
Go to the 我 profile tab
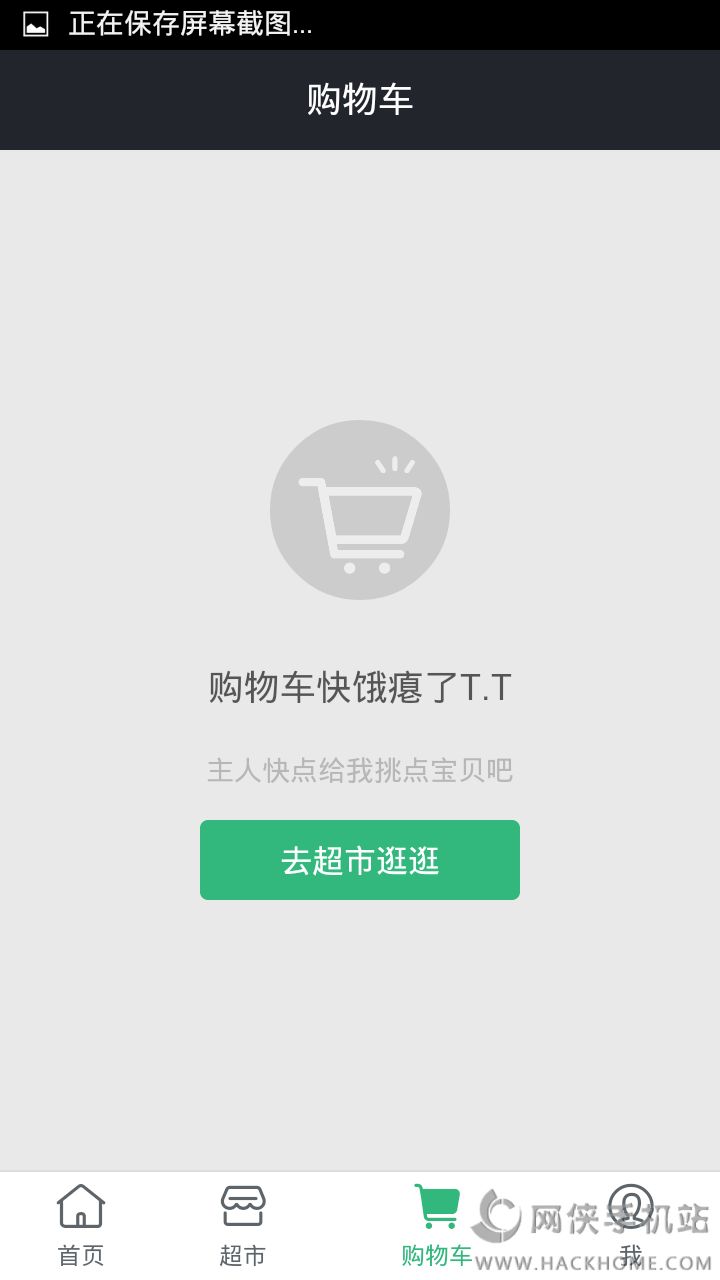point(630,1225)
